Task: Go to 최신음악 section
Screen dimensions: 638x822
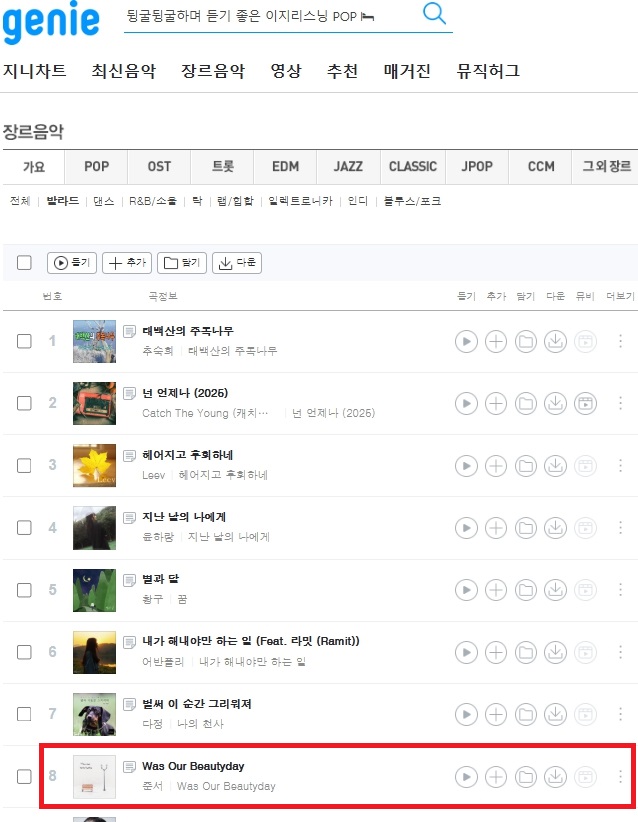Action: 124,71
